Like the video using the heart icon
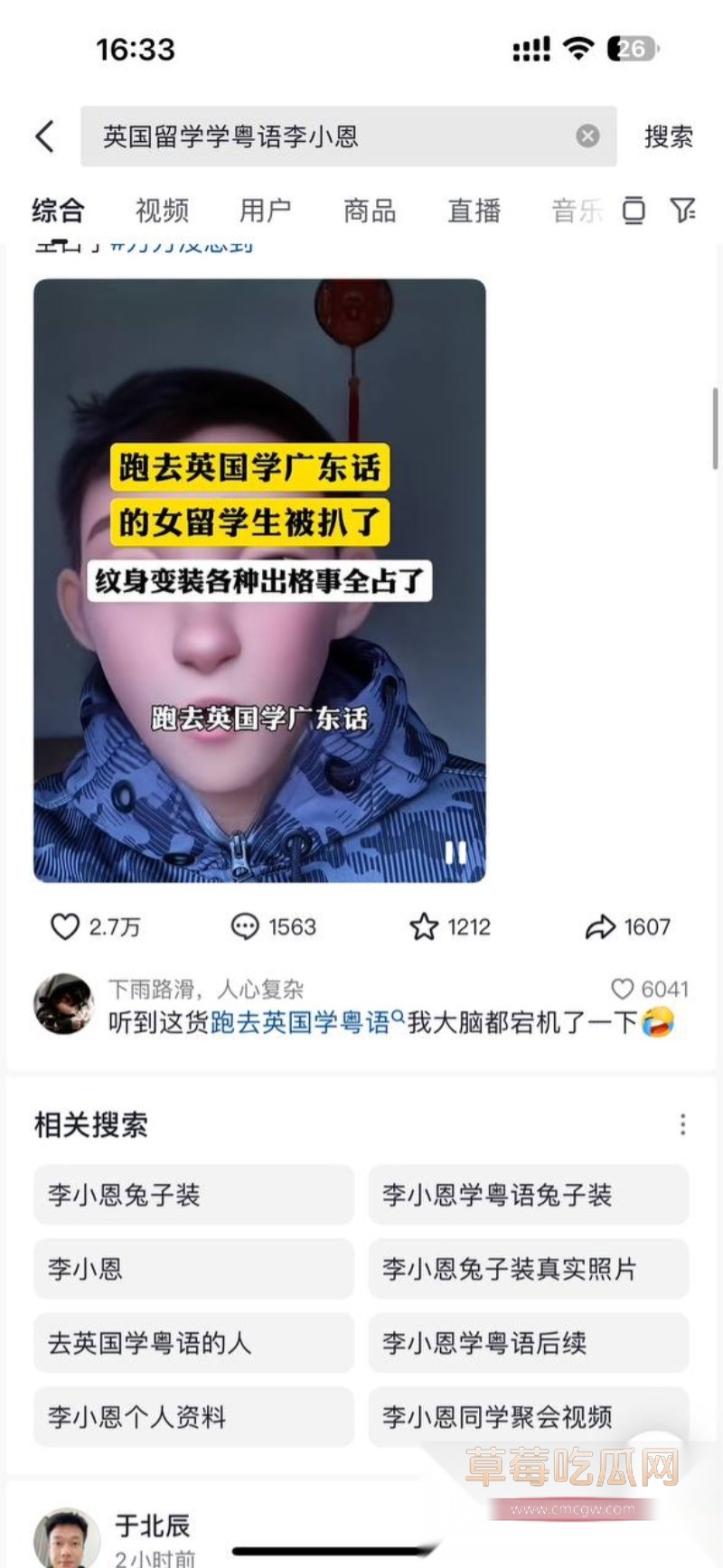 coord(63,926)
